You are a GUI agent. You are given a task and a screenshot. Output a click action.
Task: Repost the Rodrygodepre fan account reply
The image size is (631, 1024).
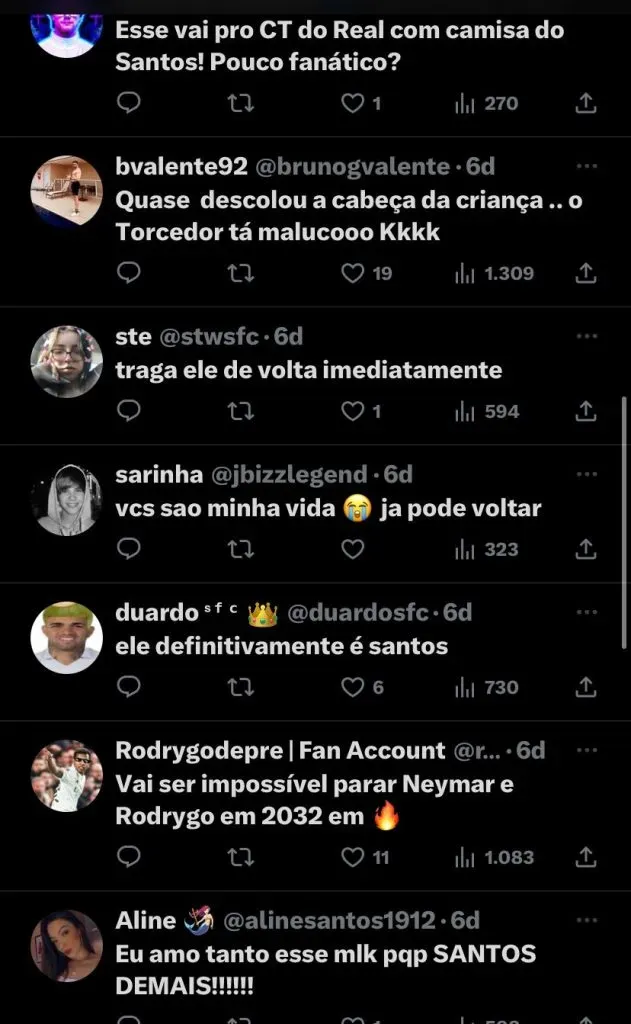tap(241, 857)
